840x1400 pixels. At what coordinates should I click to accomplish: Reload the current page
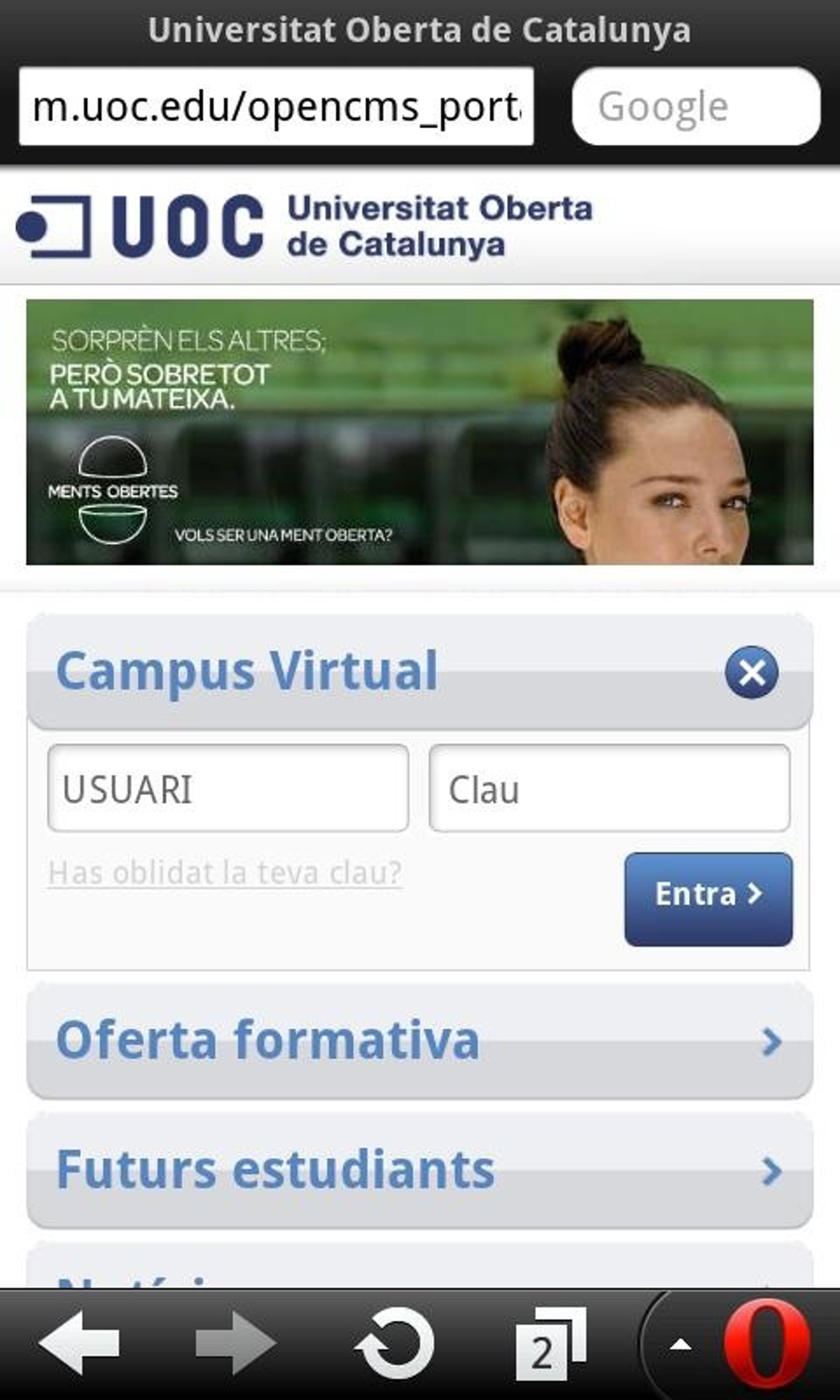395,1342
